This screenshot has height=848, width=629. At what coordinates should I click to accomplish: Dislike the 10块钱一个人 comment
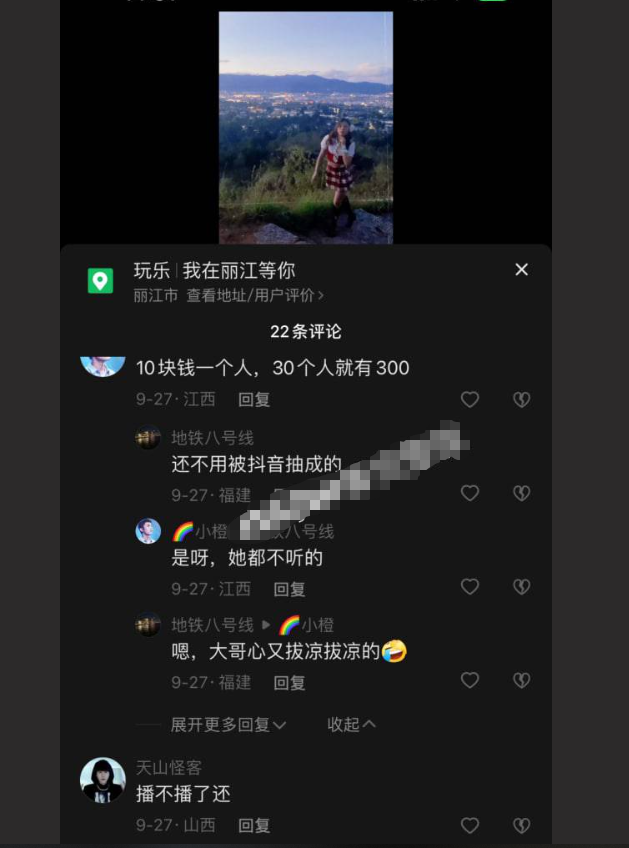coord(521,399)
